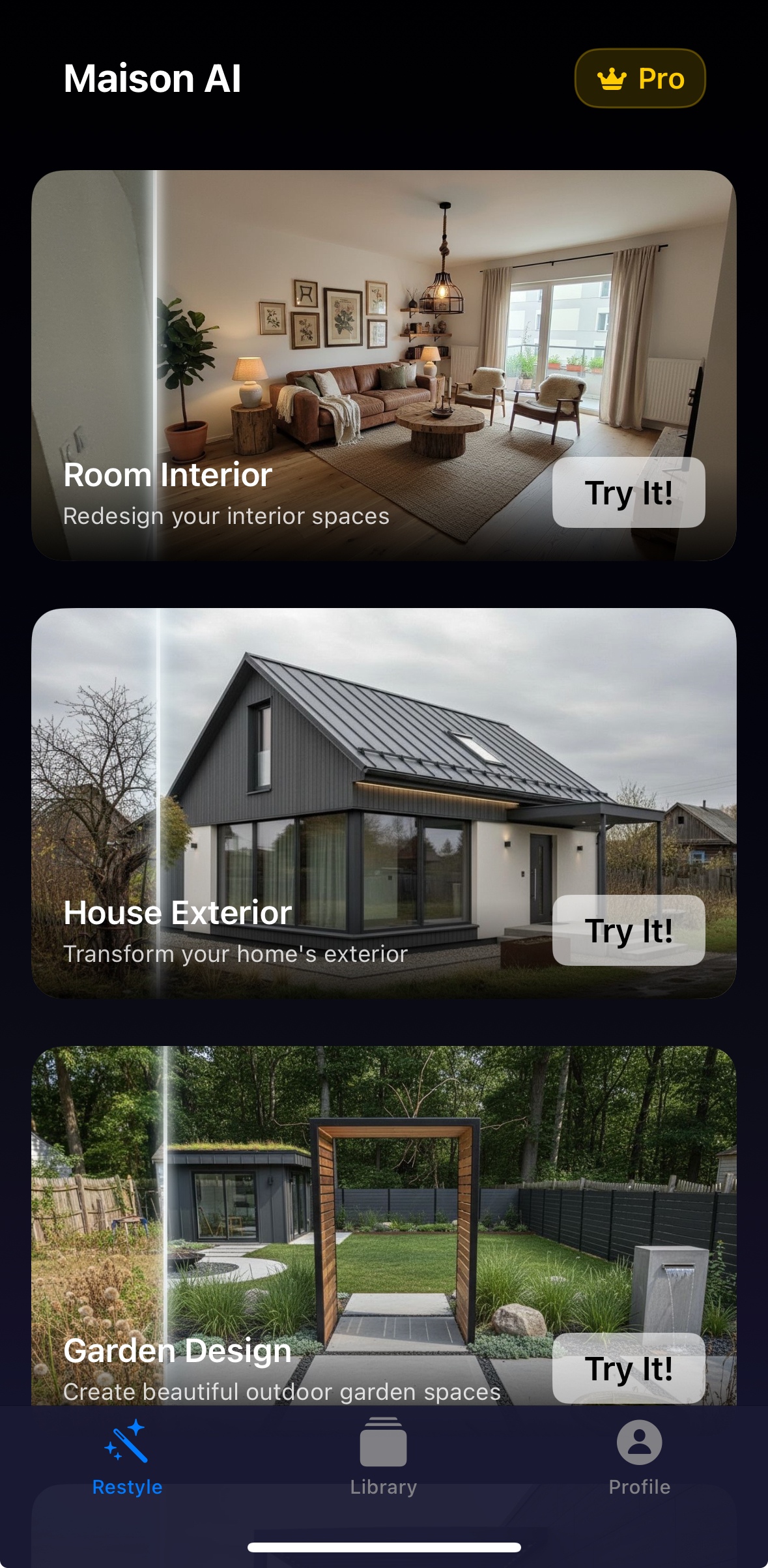Open the Pro upgrade button
The image size is (768, 1568).
(x=640, y=78)
